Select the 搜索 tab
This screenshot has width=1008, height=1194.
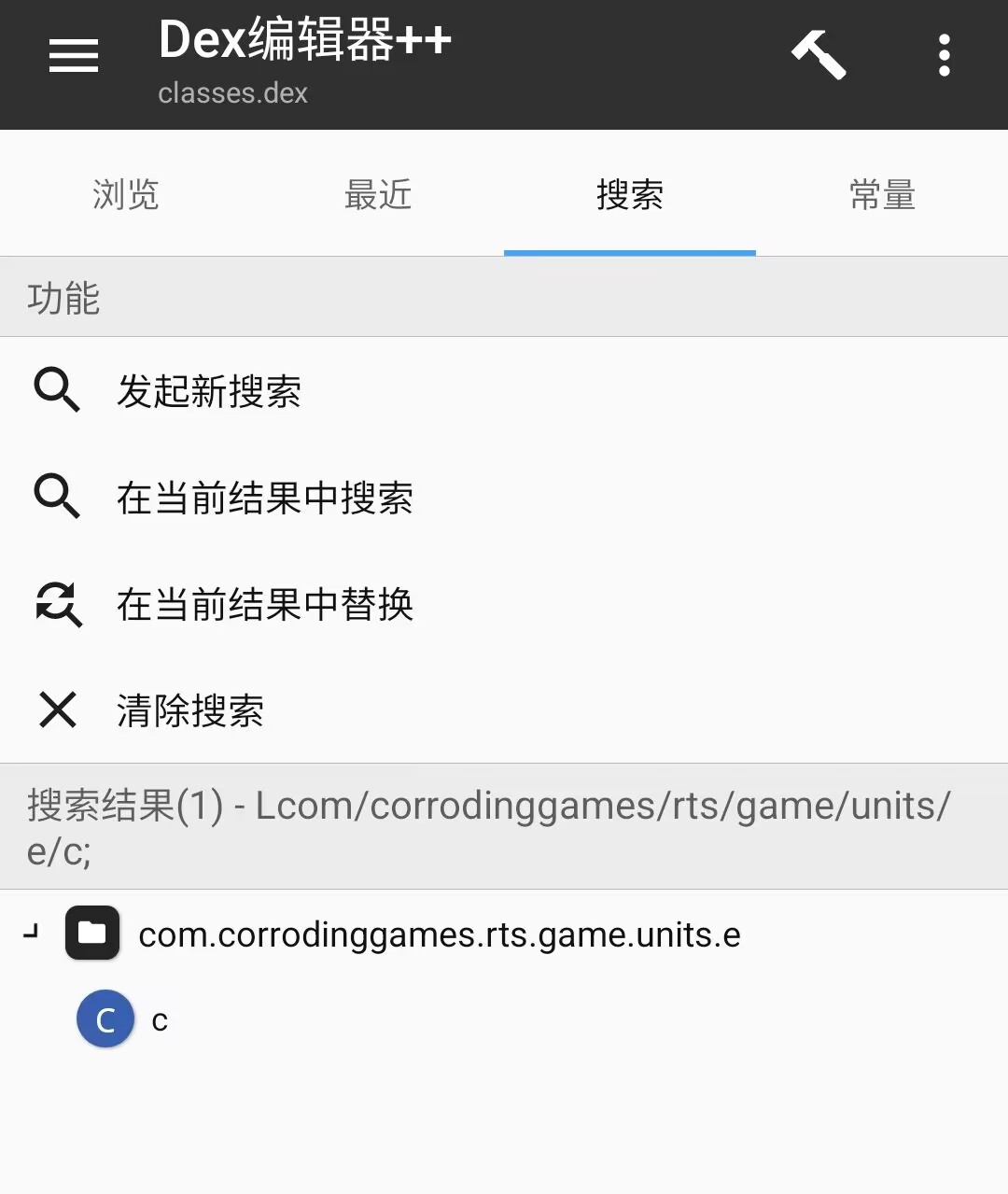630,195
